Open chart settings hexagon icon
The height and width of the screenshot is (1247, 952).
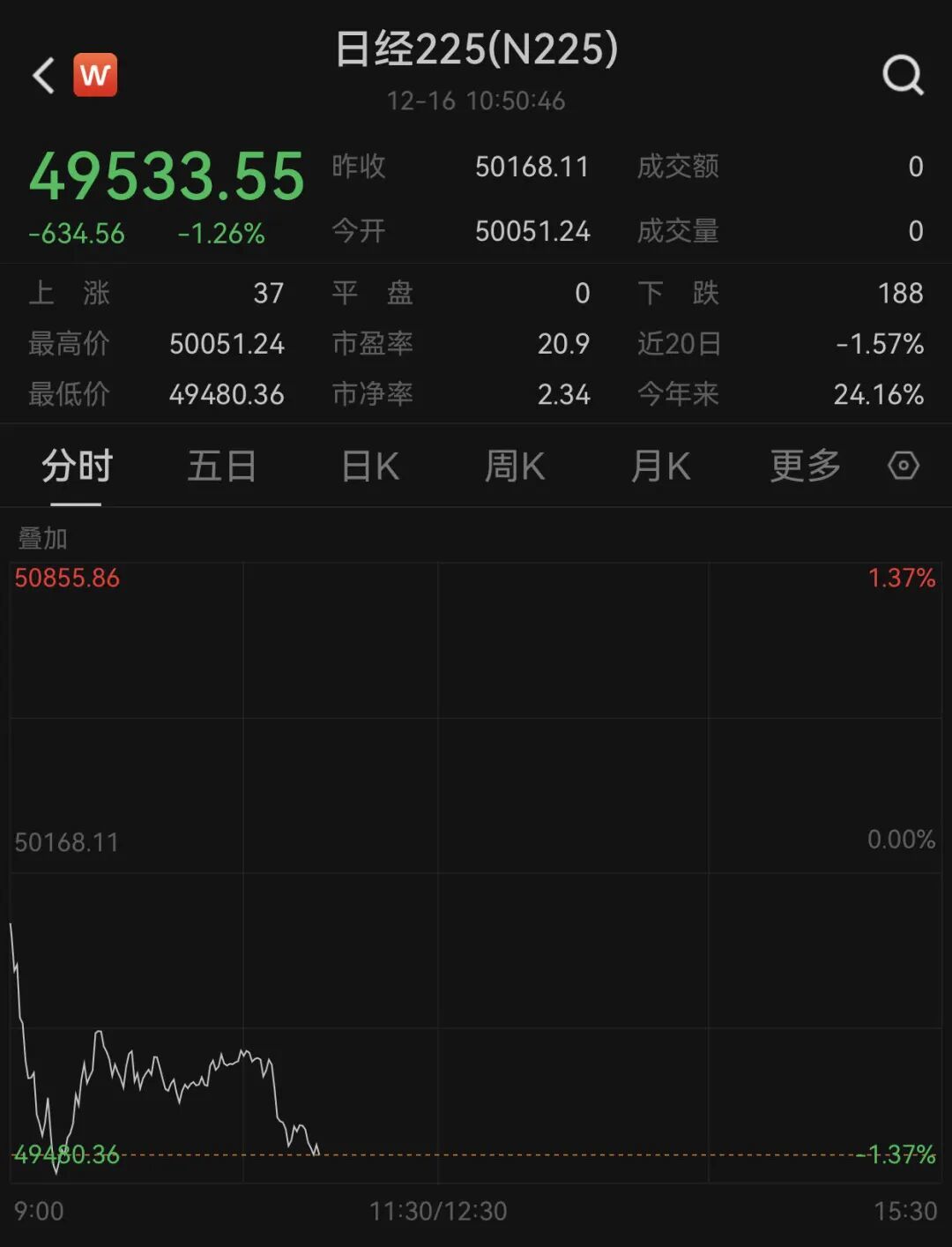[x=904, y=466]
